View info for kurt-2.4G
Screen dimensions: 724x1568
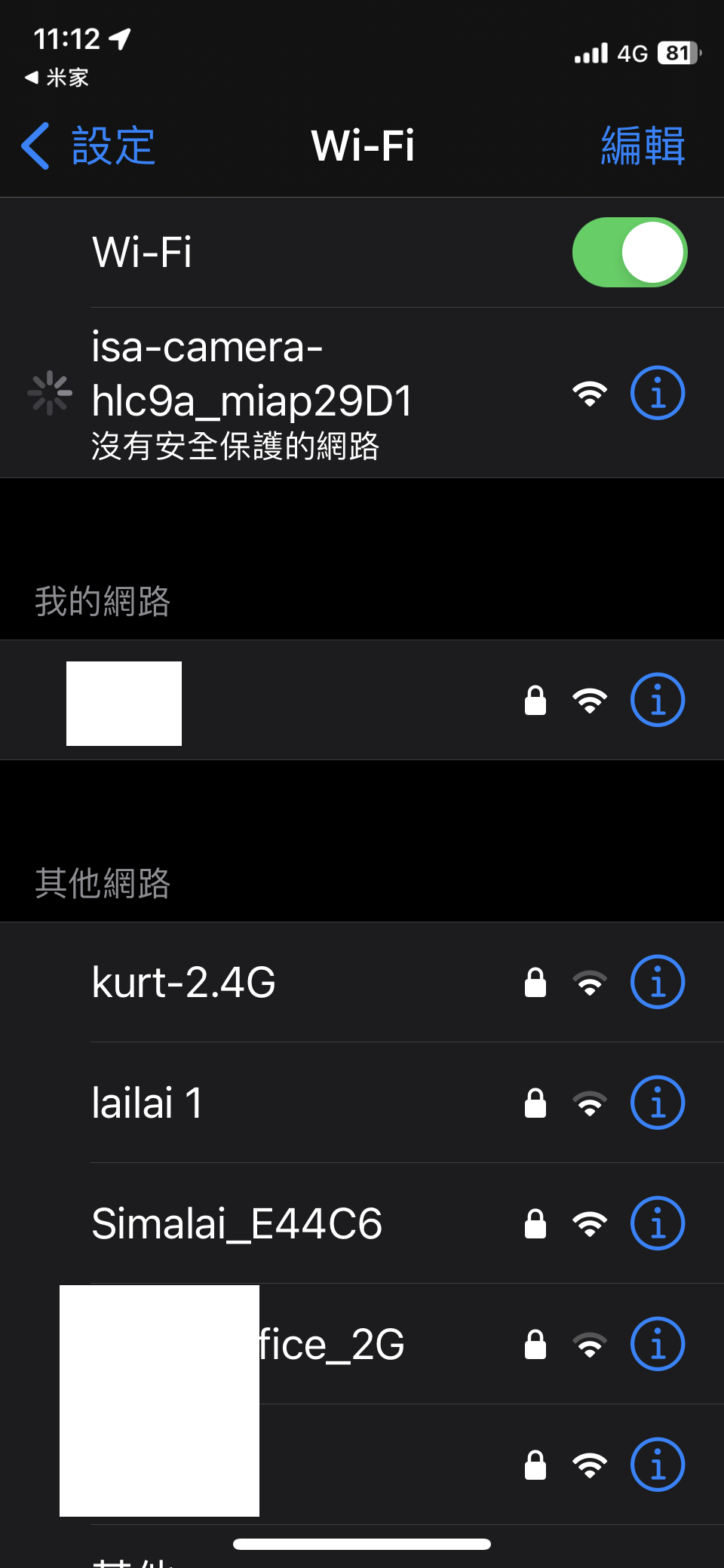(x=658, y=982)
